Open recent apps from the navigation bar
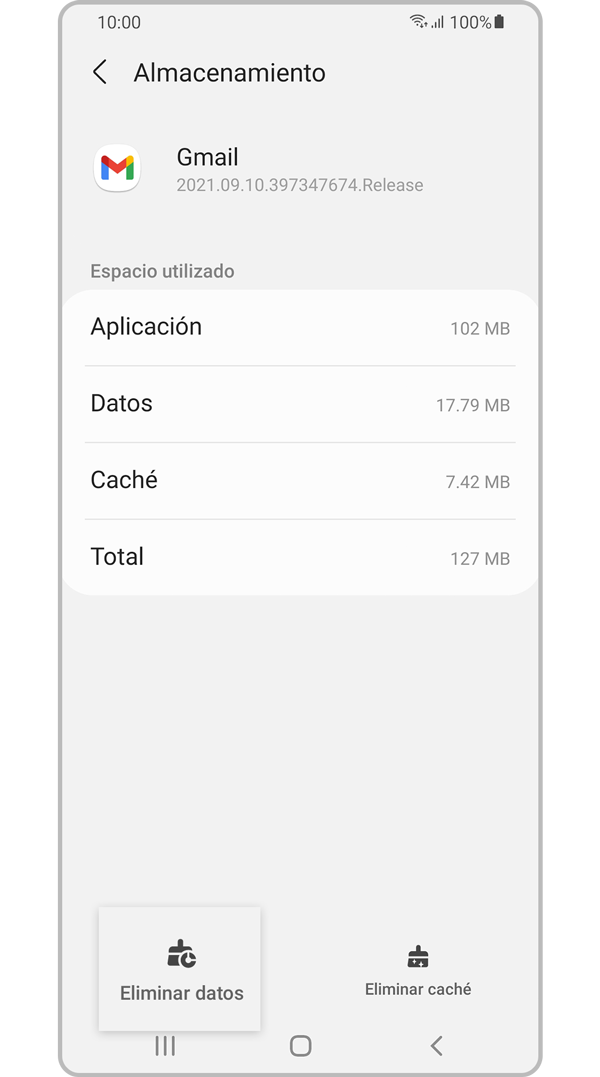Screen dimensions: 600x1077 click(x=165, y=1046)
